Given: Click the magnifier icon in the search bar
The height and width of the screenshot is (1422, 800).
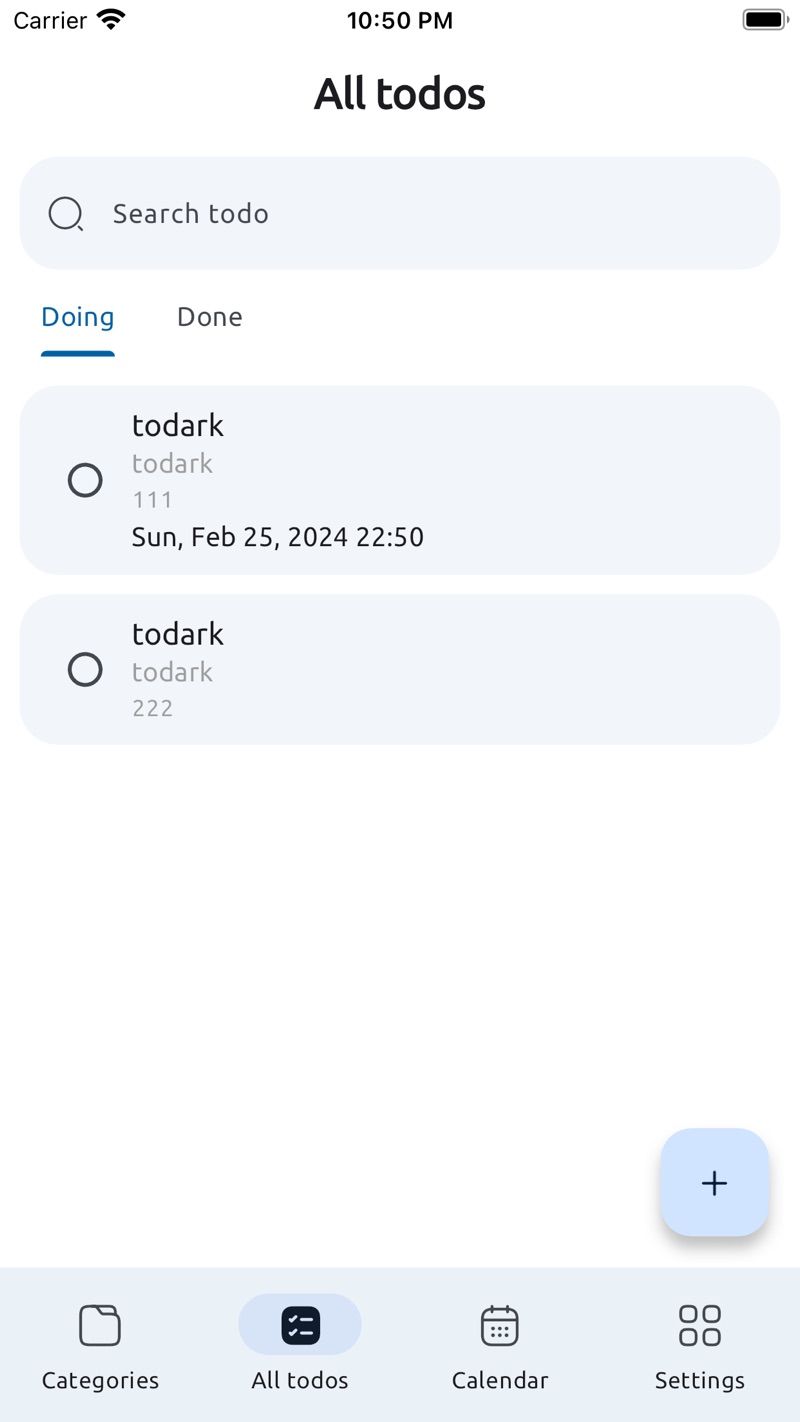Looking at the screenshot, I should [65, 213].
